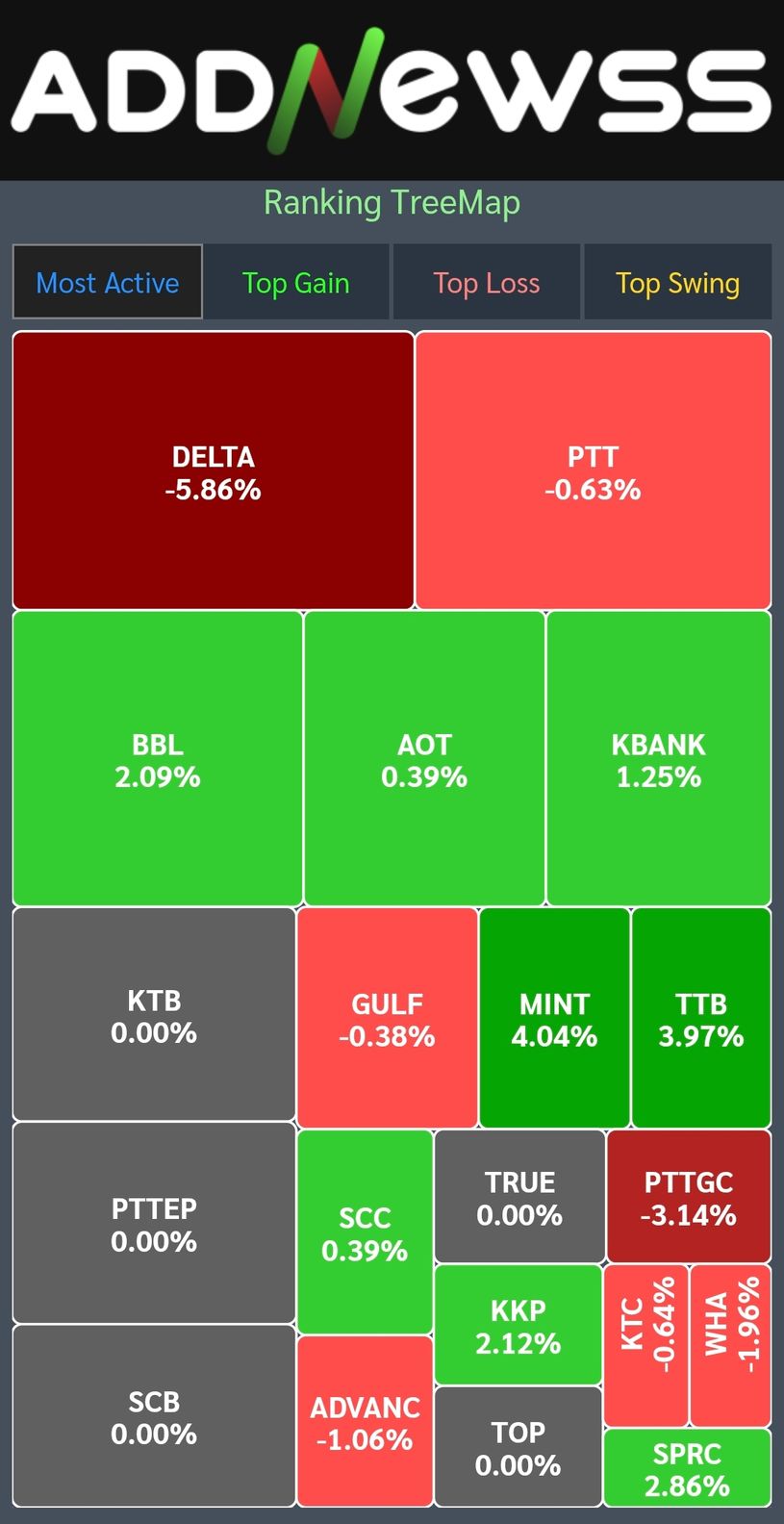Open the SCB stock tile
The image size is (784, 1524).
tap(154, 1416)
